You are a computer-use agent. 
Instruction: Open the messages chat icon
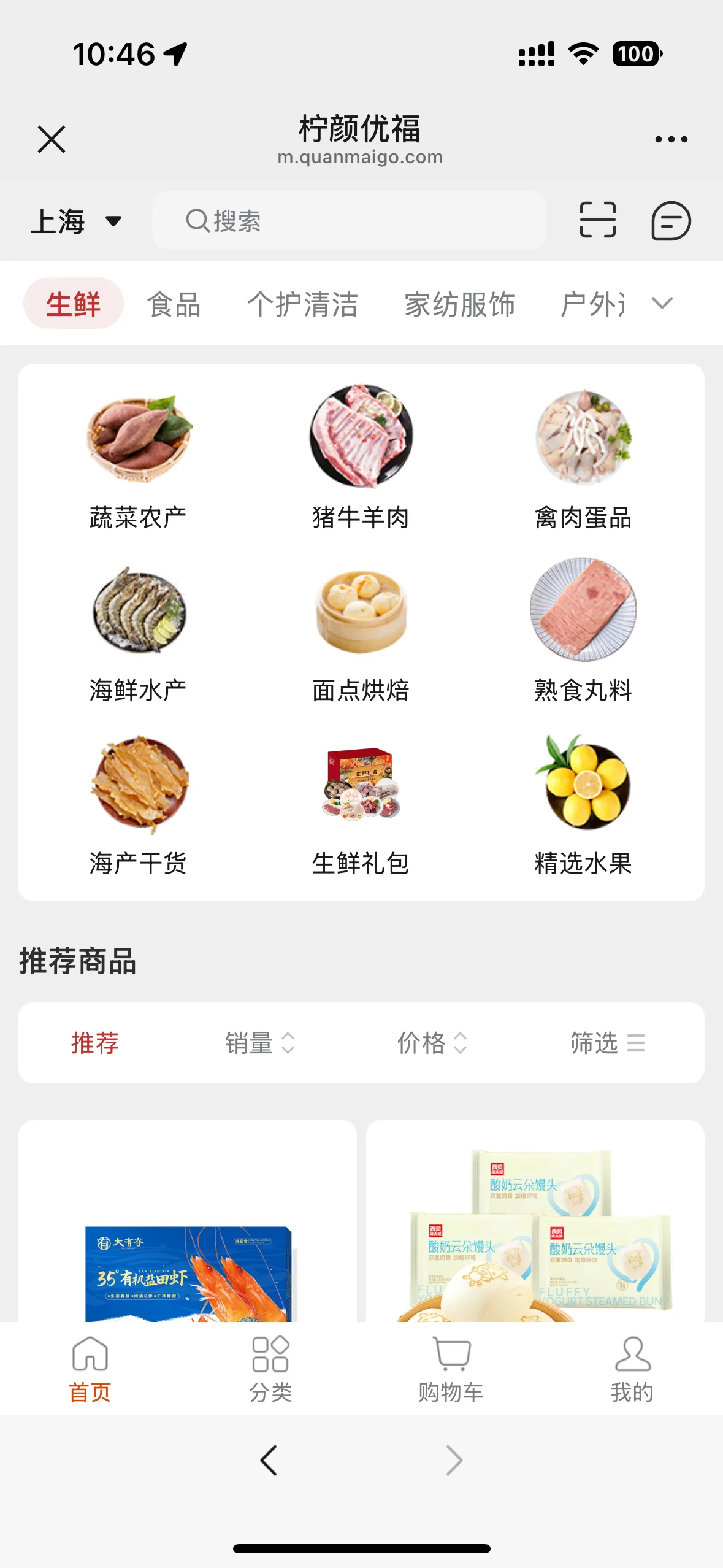(x=671, y=221)
